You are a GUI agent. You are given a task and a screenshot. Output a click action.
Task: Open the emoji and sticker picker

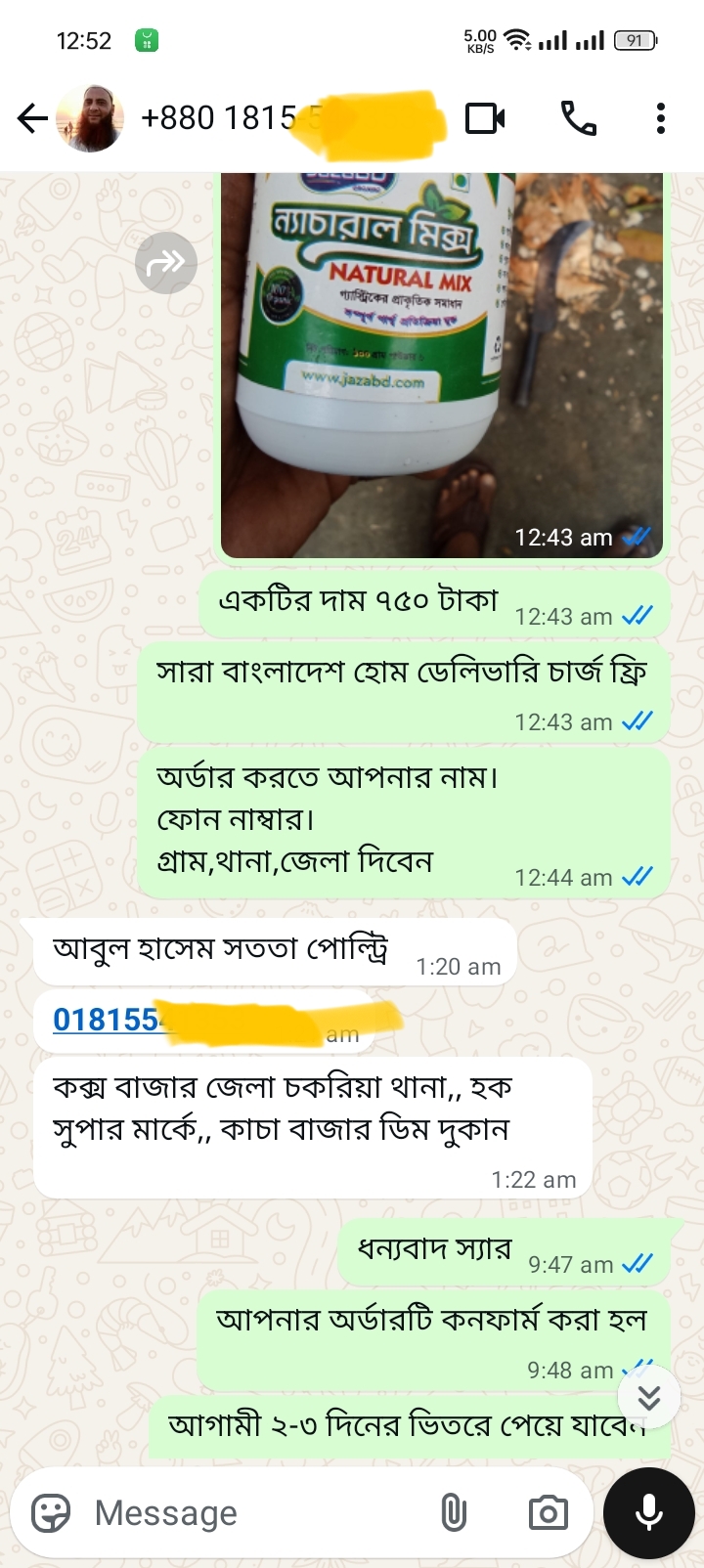[x=51, y=1513]
